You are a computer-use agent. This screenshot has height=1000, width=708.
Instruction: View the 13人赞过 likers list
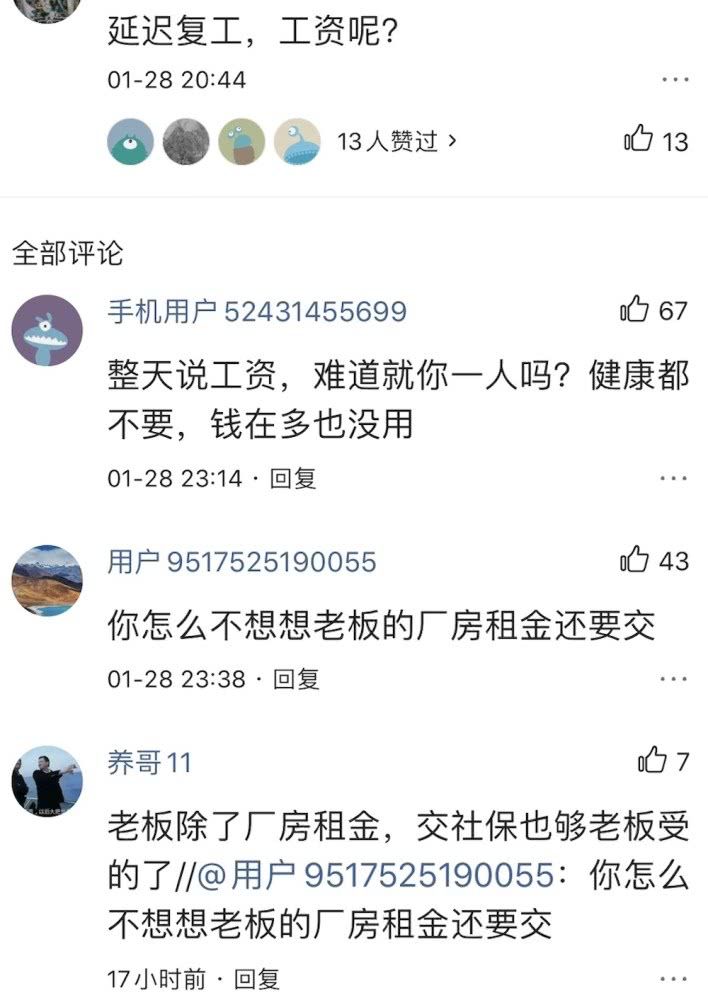pos(397,141)
